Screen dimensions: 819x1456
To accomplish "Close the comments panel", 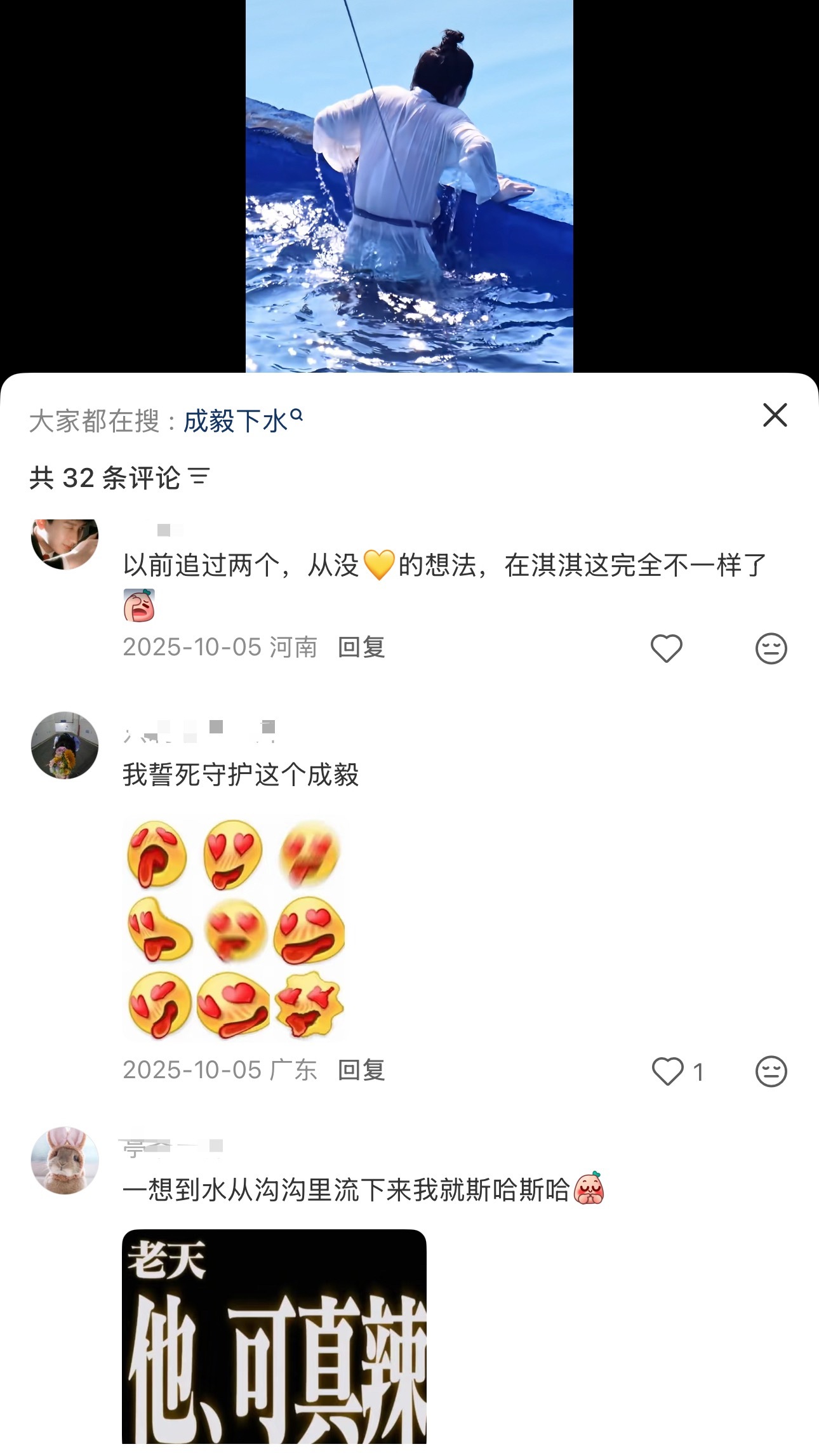I will tap(775, 415).
